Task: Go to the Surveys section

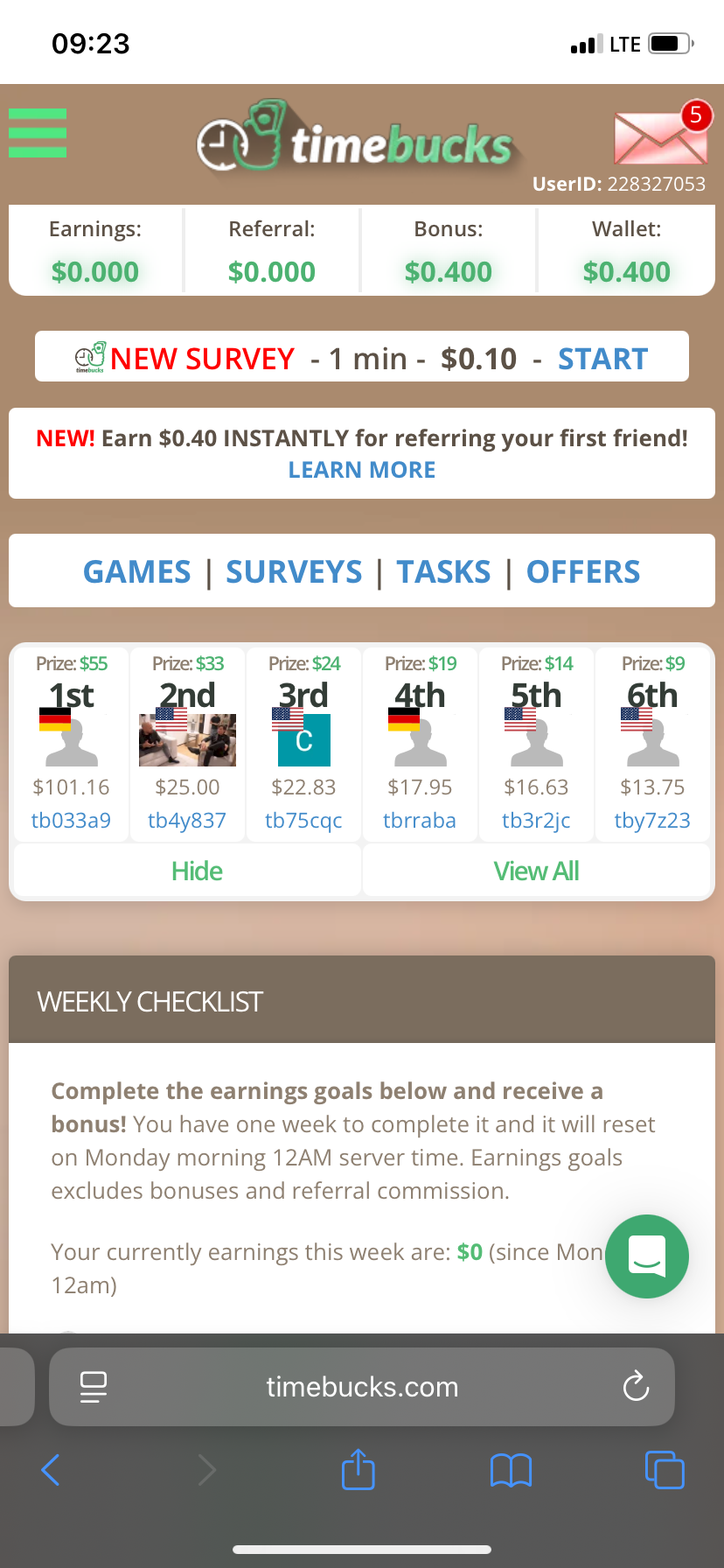Action: [294, 571]
